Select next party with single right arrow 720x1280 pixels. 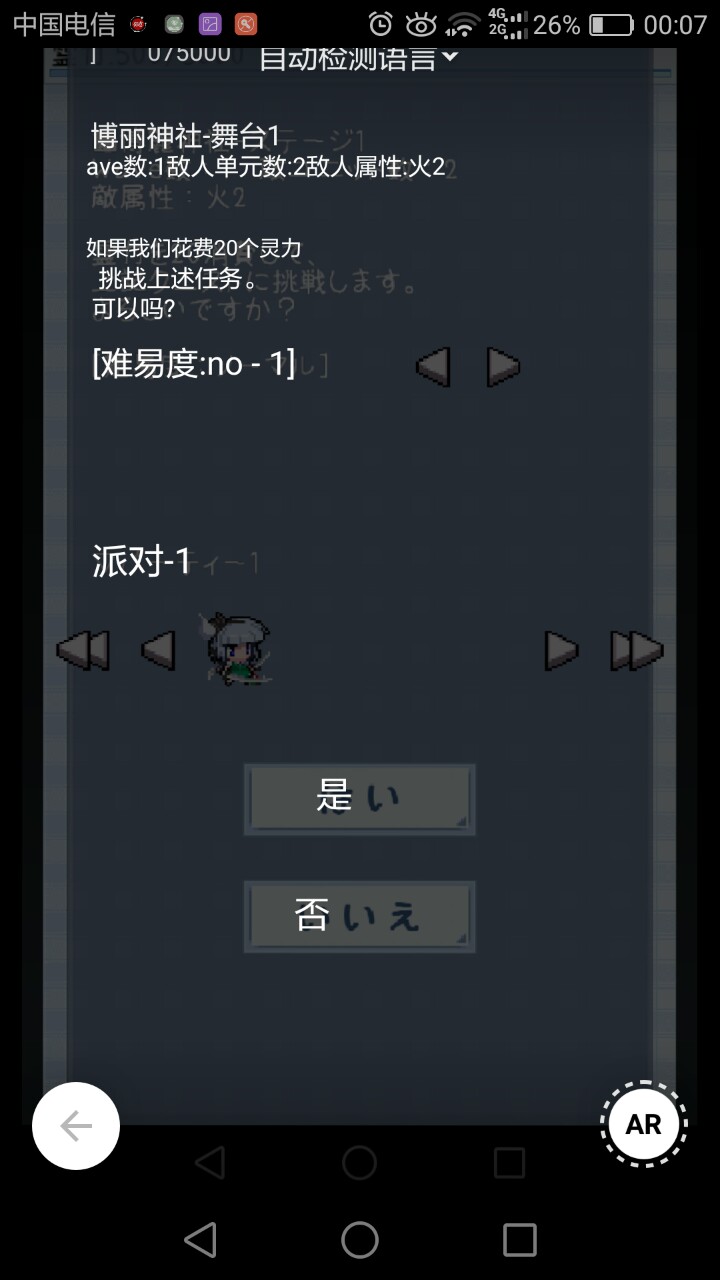pos(561,651)
